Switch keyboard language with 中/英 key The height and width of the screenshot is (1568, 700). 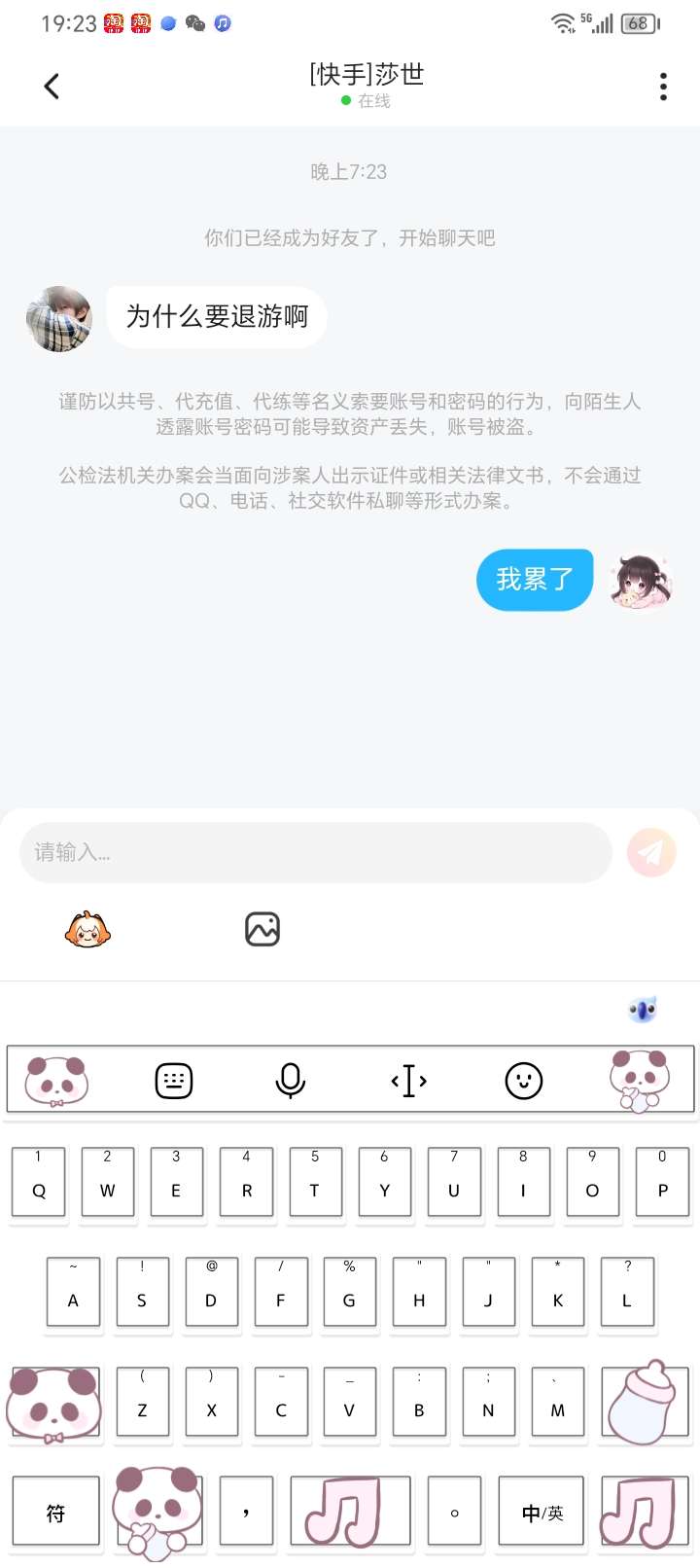542,1513
